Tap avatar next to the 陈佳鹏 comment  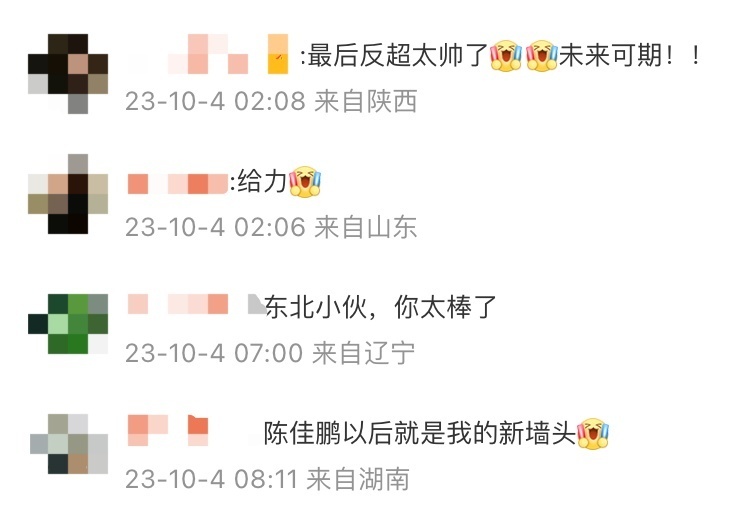(68, 444)
